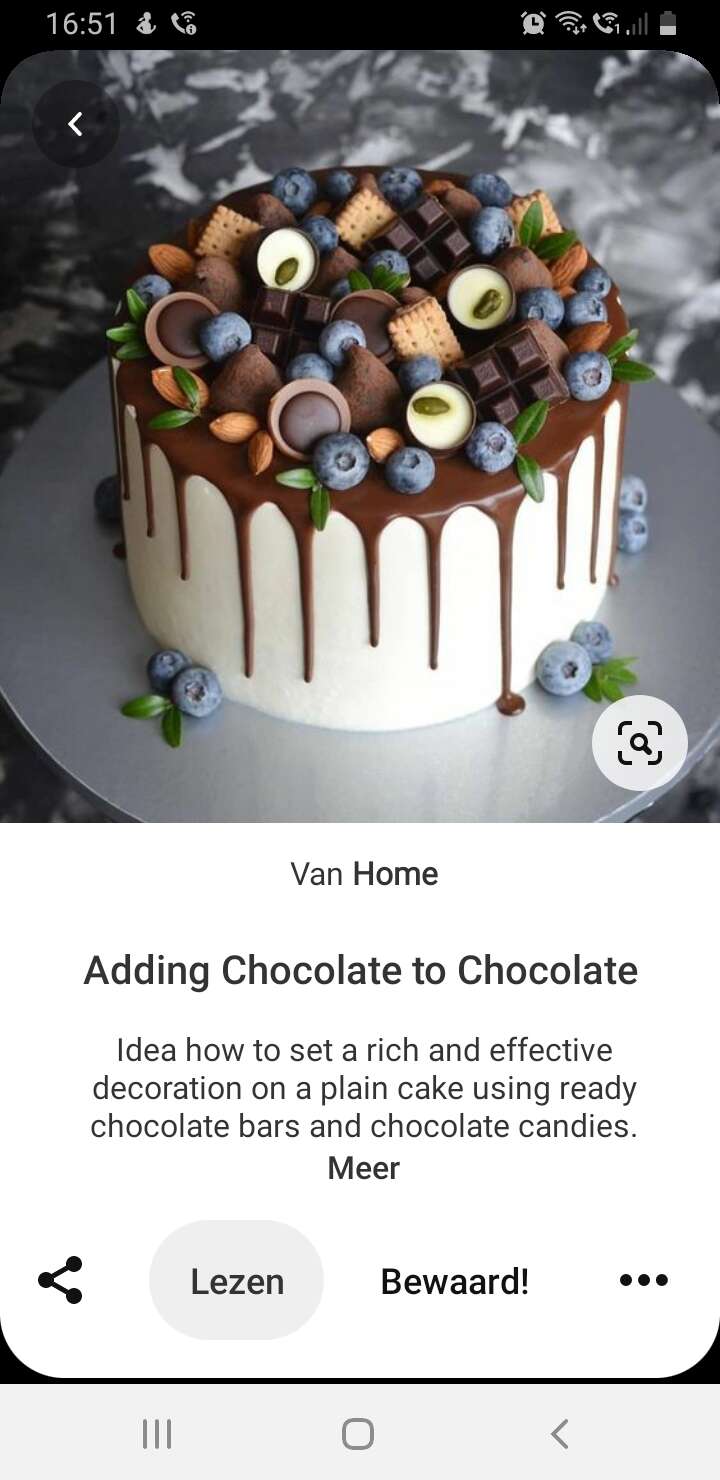Go back using the arrow over the photo
Image resolution: width=720 pixels, height=1480 pixels.
[75, 124]
